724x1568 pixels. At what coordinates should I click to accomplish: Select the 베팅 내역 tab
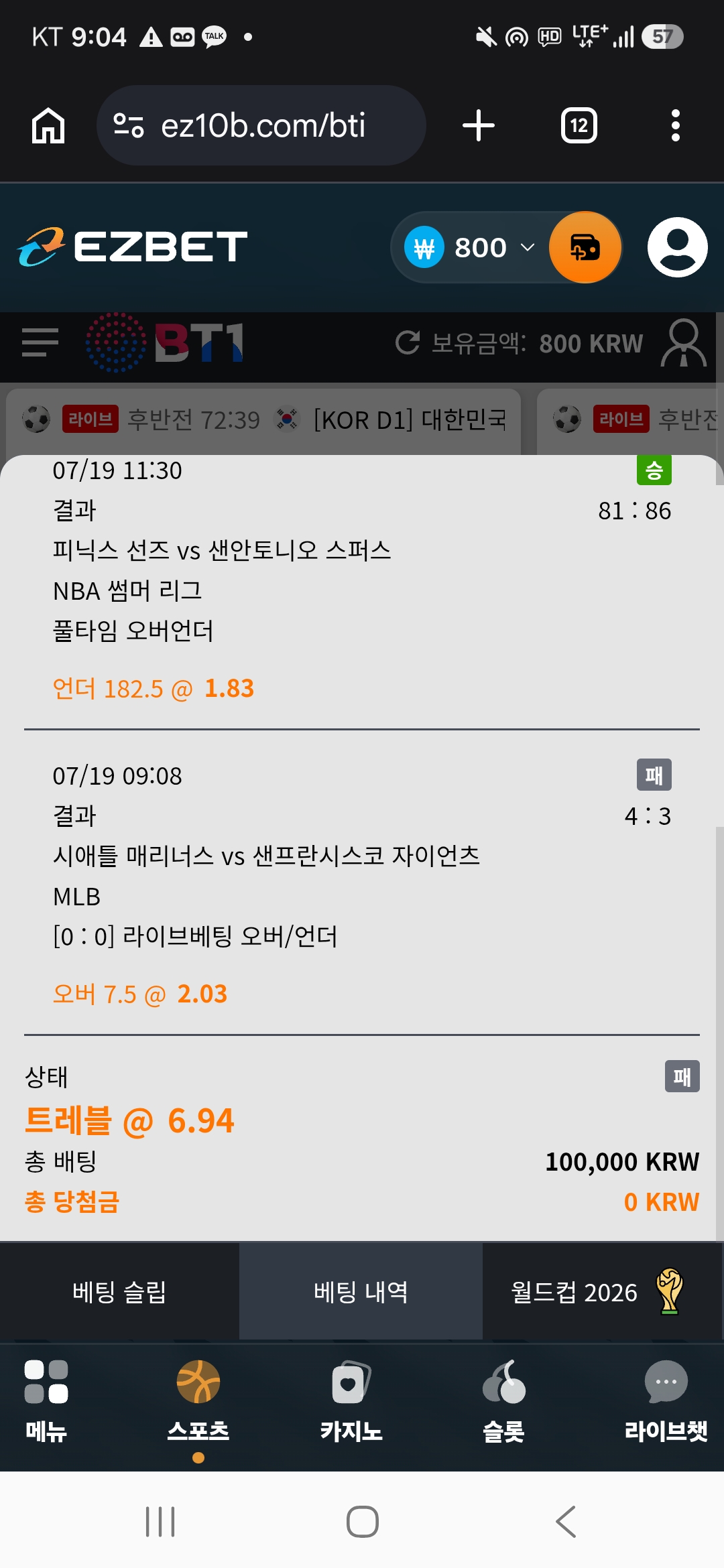(361, 1291)
